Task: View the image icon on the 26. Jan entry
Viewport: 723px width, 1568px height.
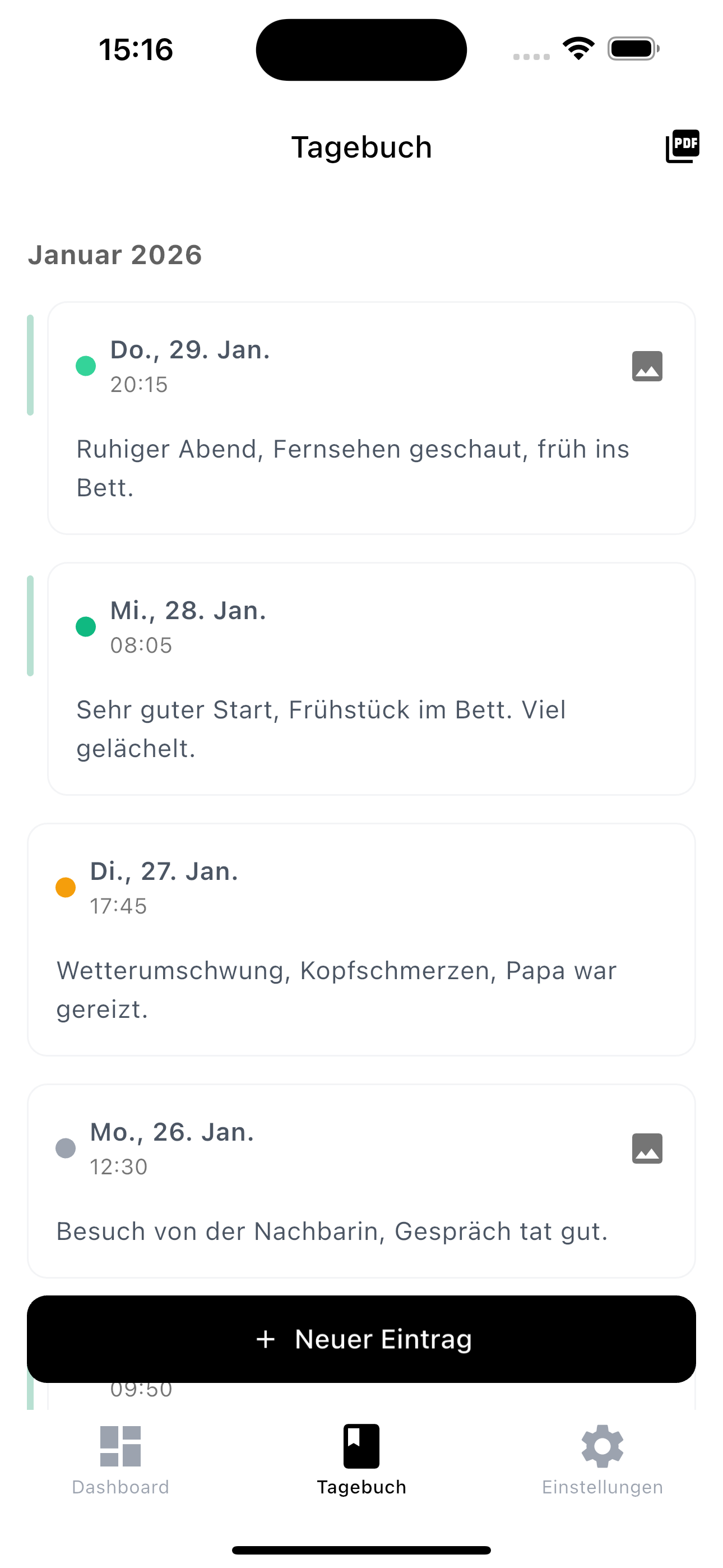Action: pyautogui.click(x=647, y=1148)
